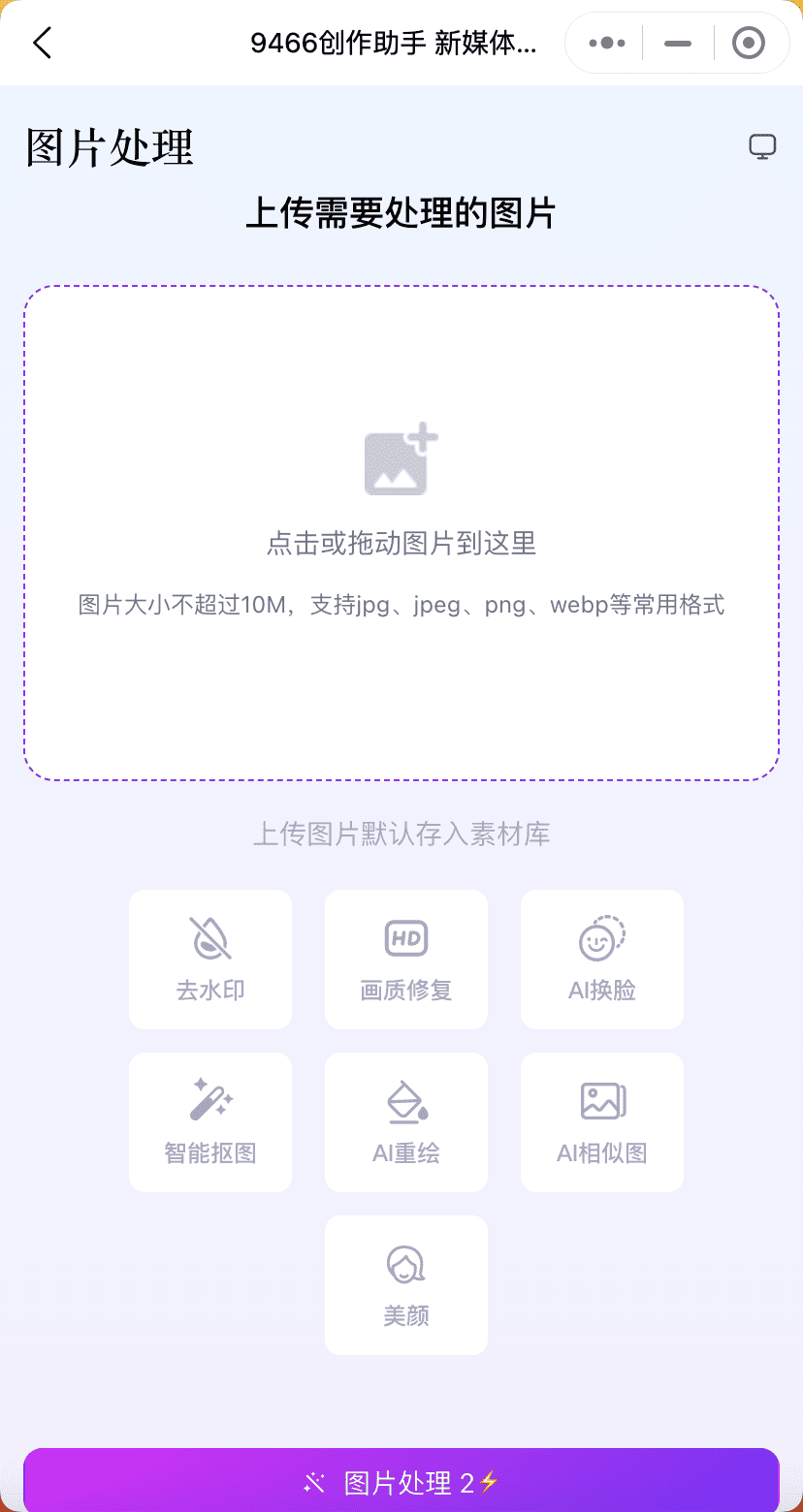This screenshot has width=803, height=1512.
Task: Choose the 美颜 beauty tool
Action: point(406,1284)
